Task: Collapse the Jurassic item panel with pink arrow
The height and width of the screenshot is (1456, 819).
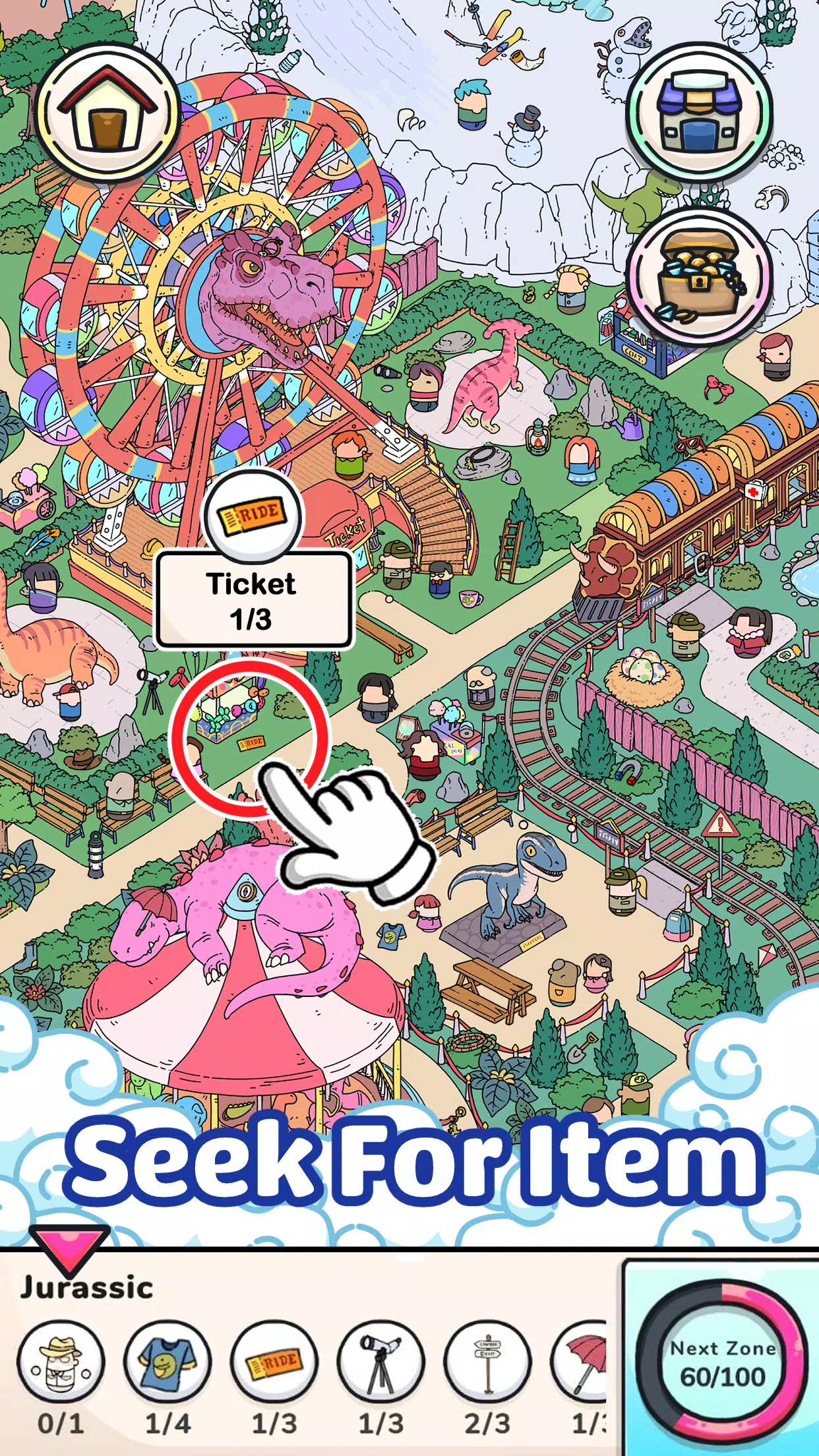Action: click(69, 1248)
